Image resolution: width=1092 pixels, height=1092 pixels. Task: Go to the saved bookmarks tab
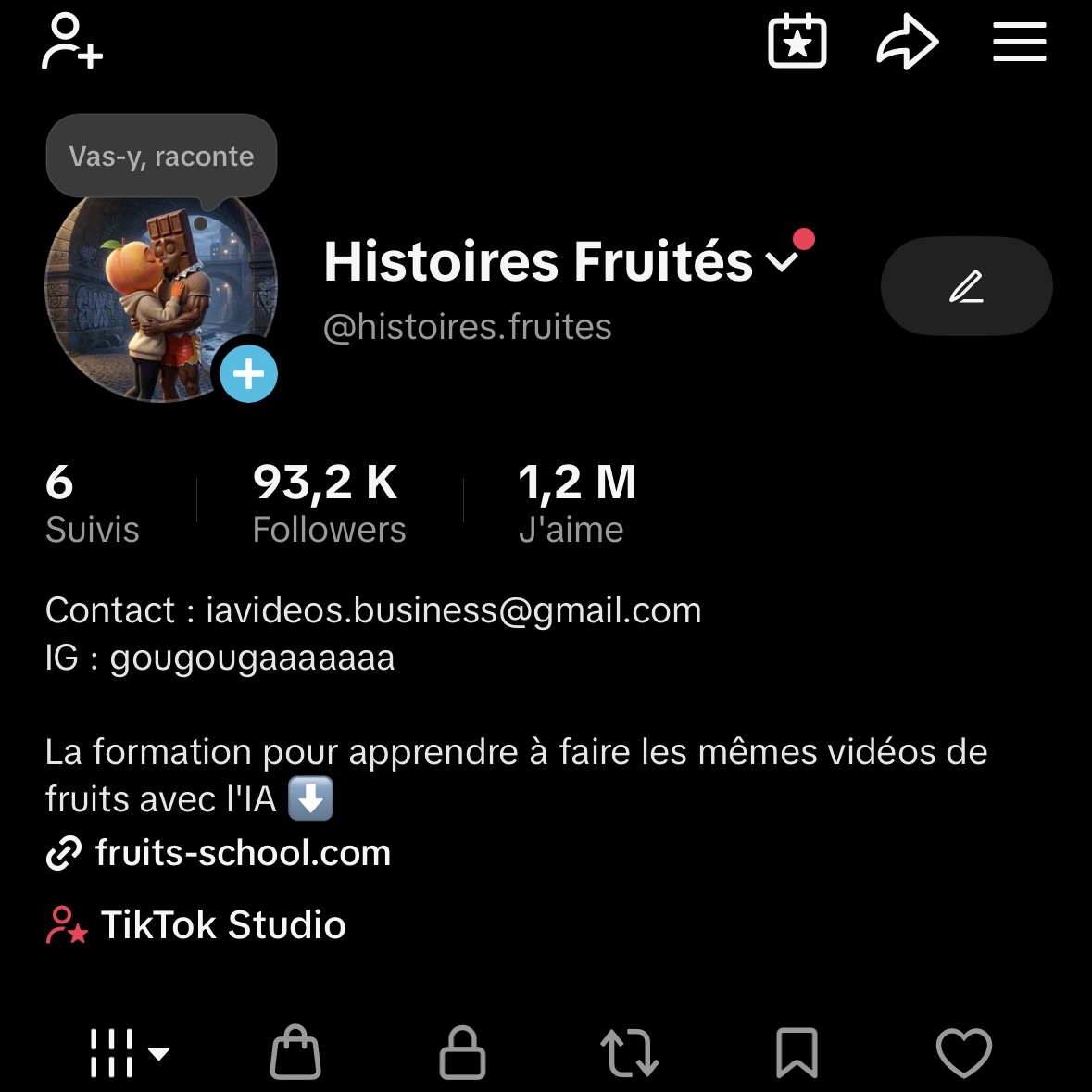(797, 1053)
